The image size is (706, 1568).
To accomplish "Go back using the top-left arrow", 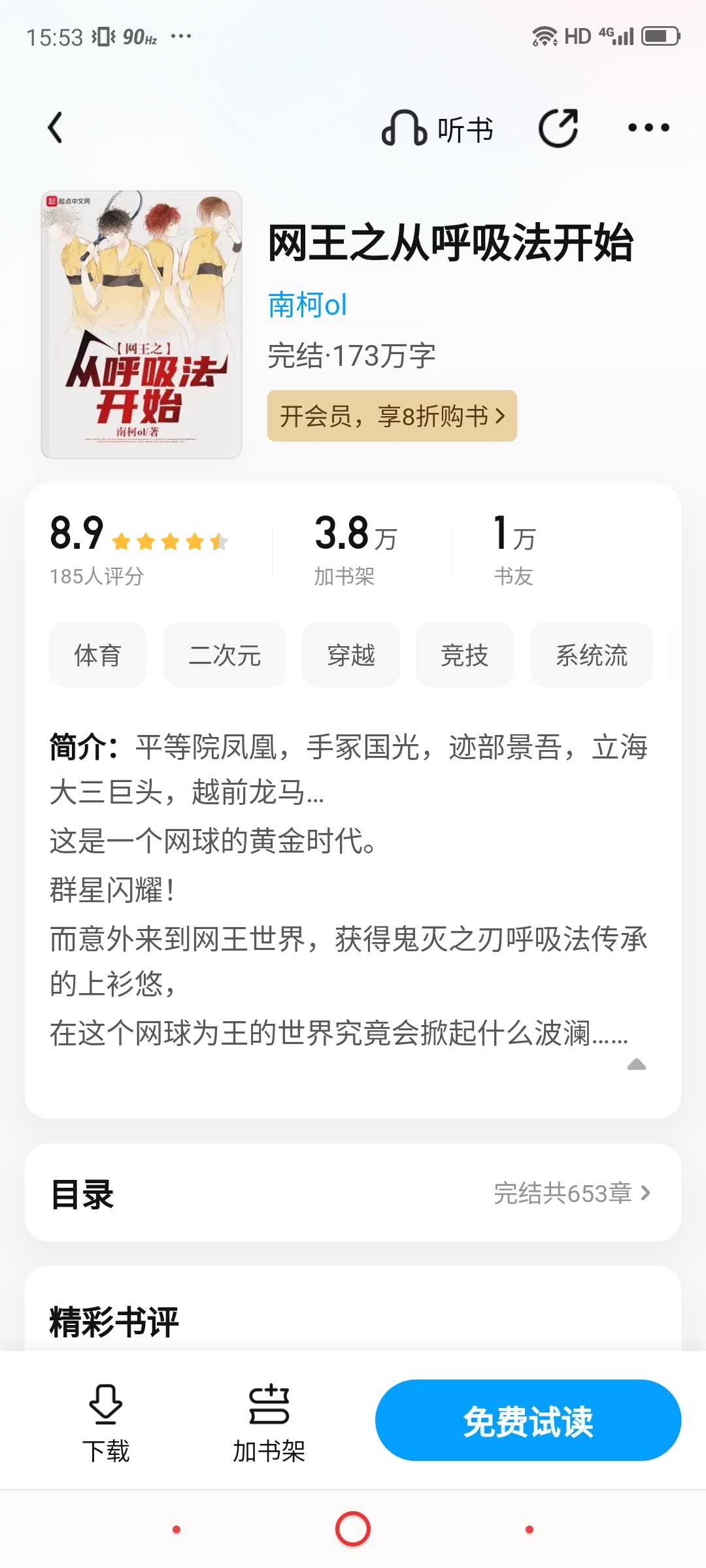I will point(56,127).
